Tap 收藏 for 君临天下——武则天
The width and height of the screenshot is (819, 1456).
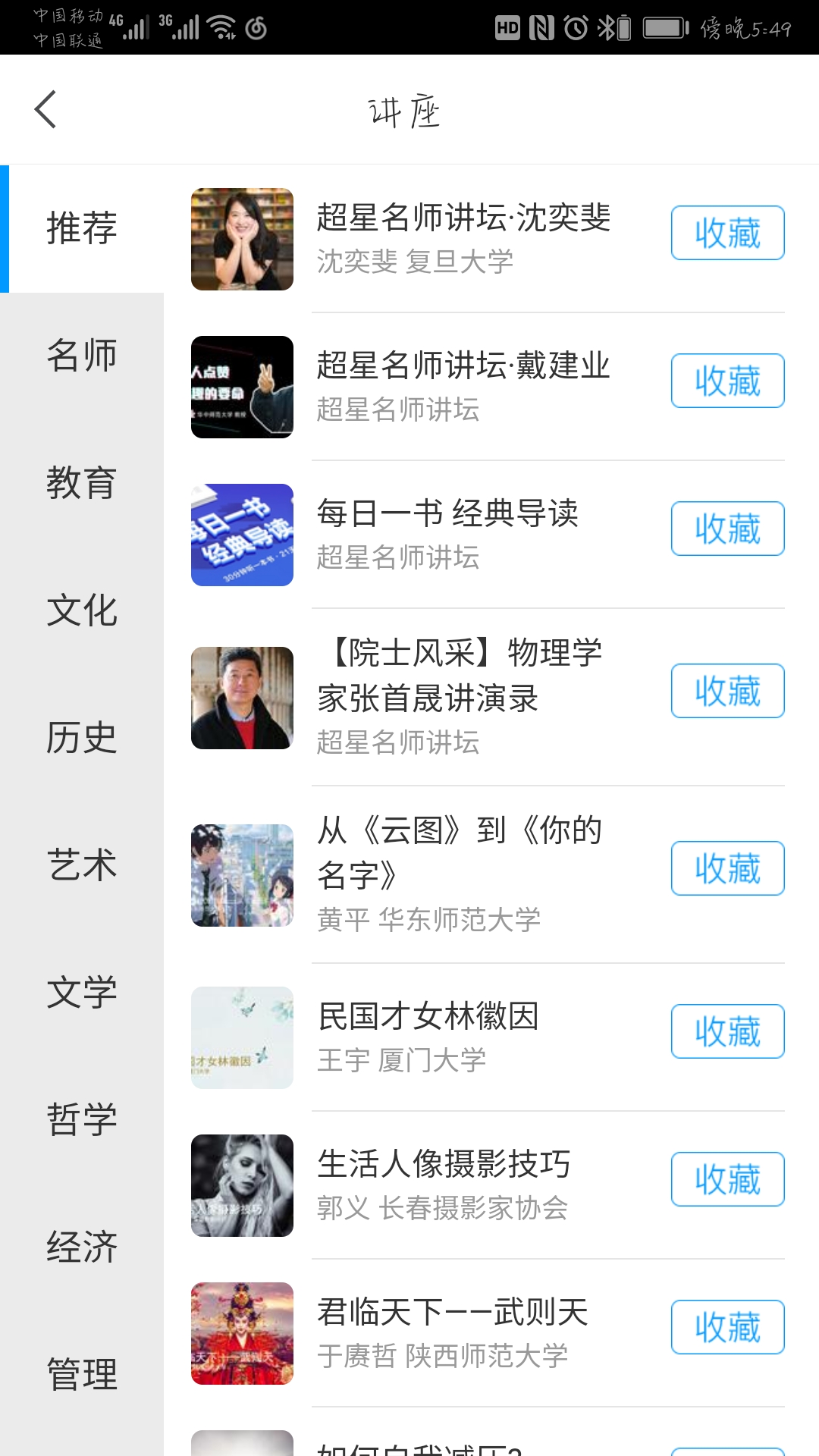click(x=727, y=1327)
